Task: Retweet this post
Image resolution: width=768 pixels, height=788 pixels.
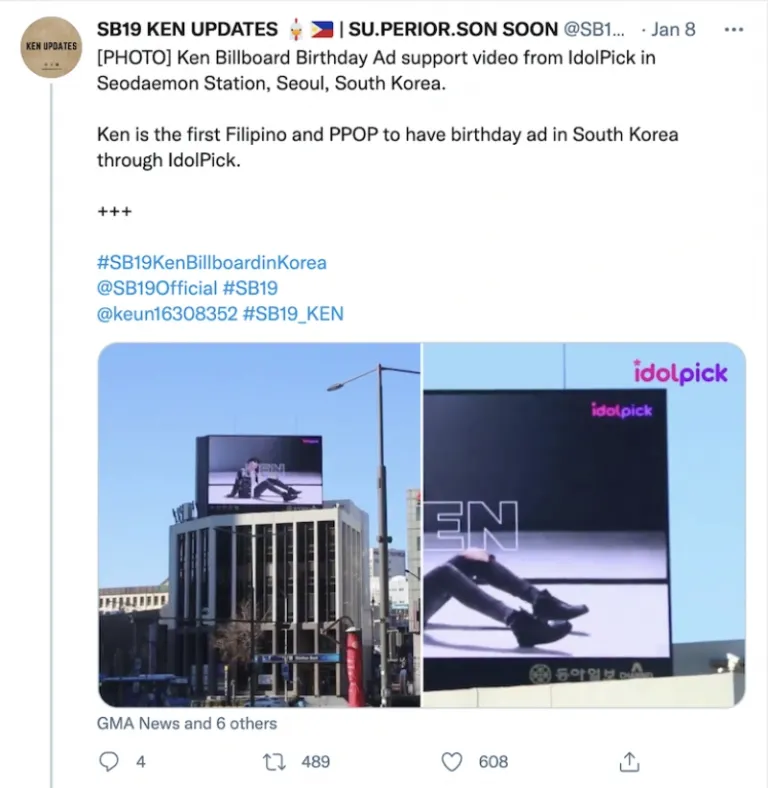Action: pyautogui.click(x=274, y=762)
